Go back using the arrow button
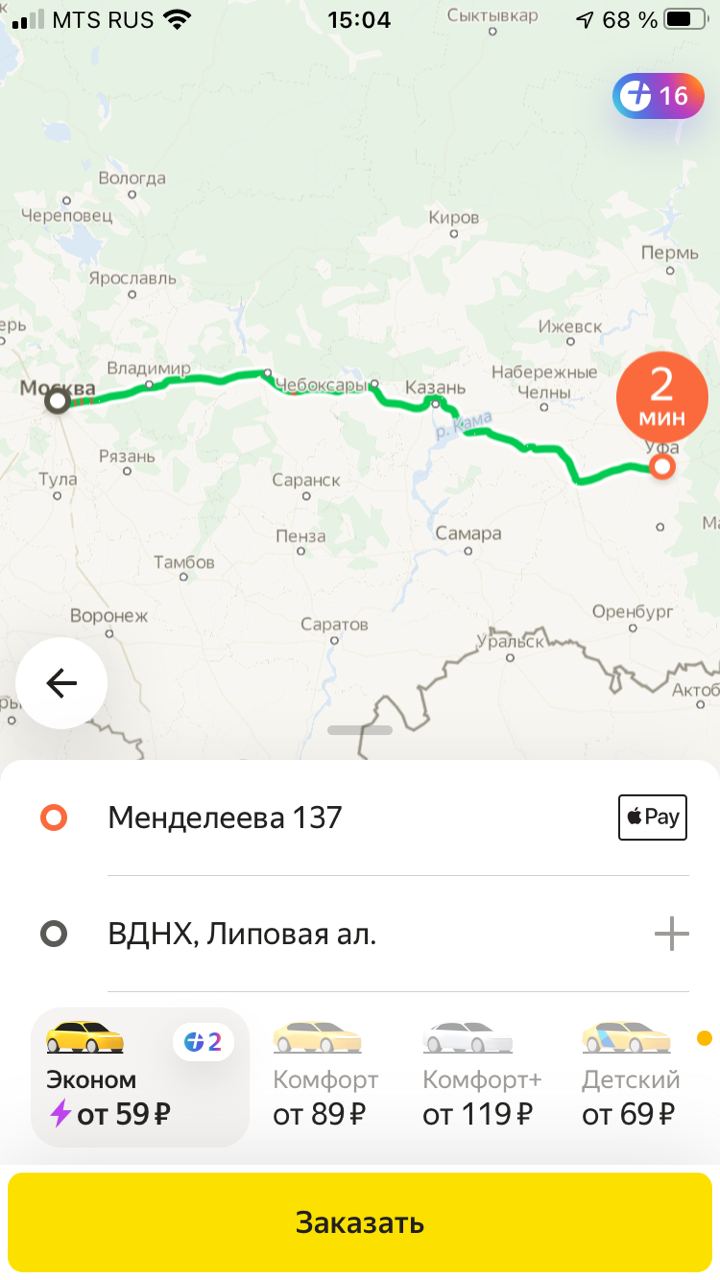 [61, 683]
